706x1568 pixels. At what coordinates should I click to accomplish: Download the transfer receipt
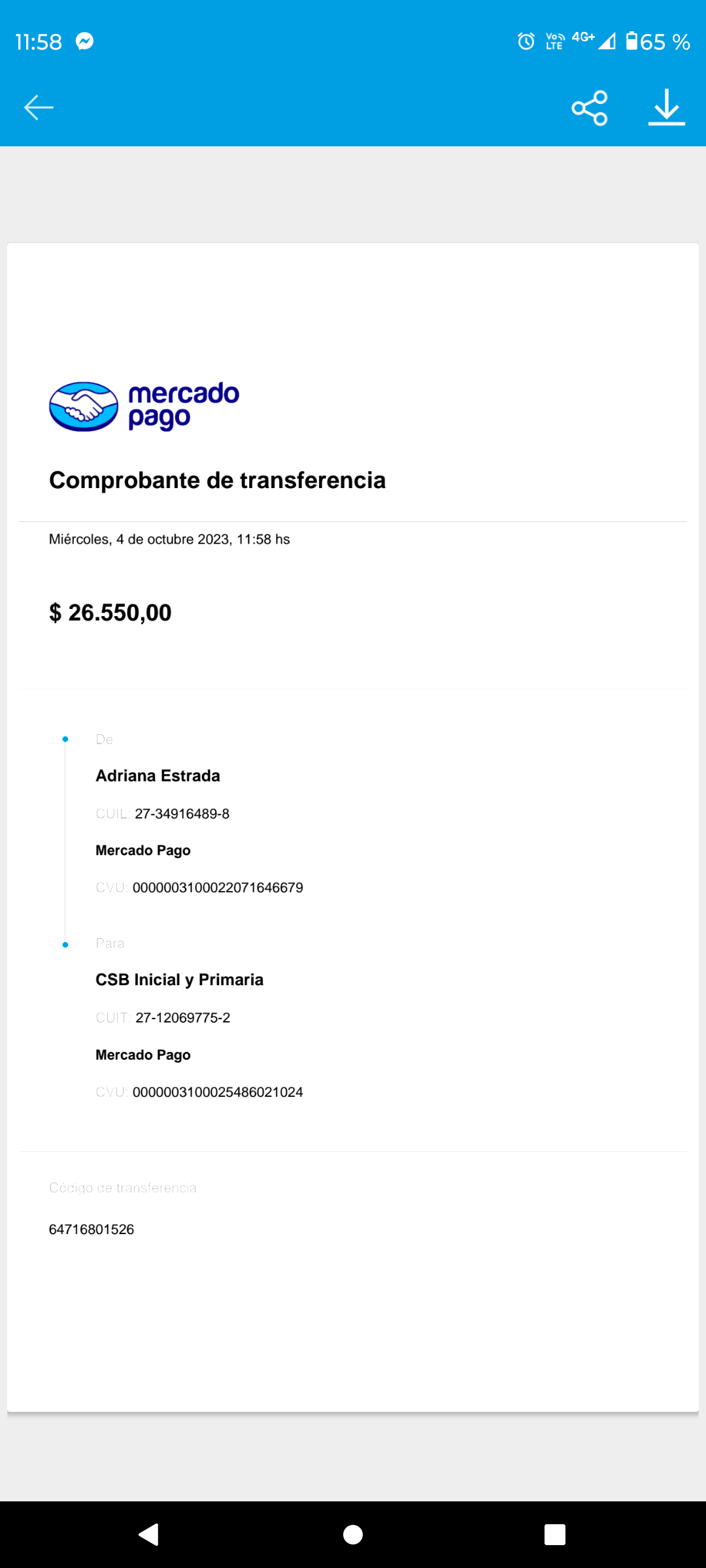tap(666, 108)
